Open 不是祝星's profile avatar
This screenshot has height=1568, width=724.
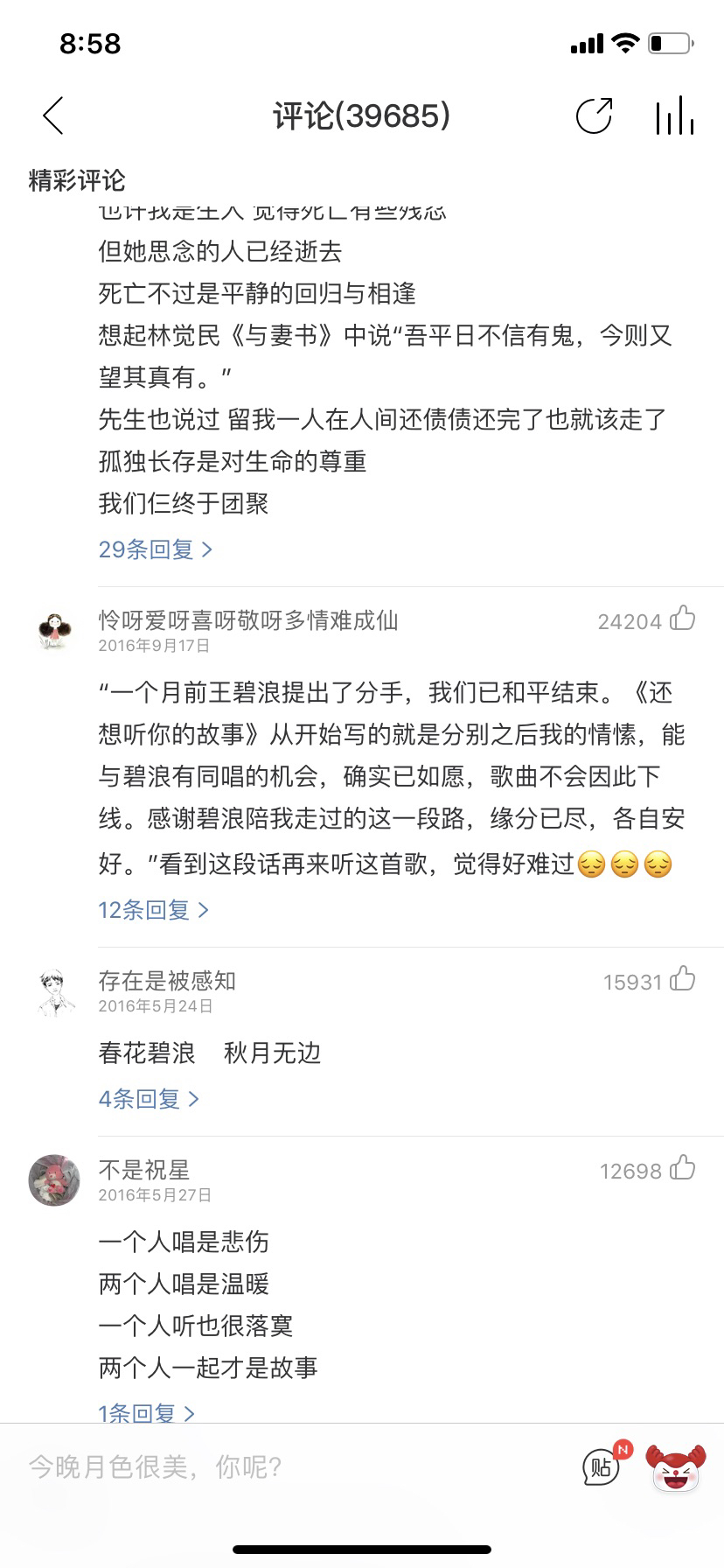point(54,1179)
